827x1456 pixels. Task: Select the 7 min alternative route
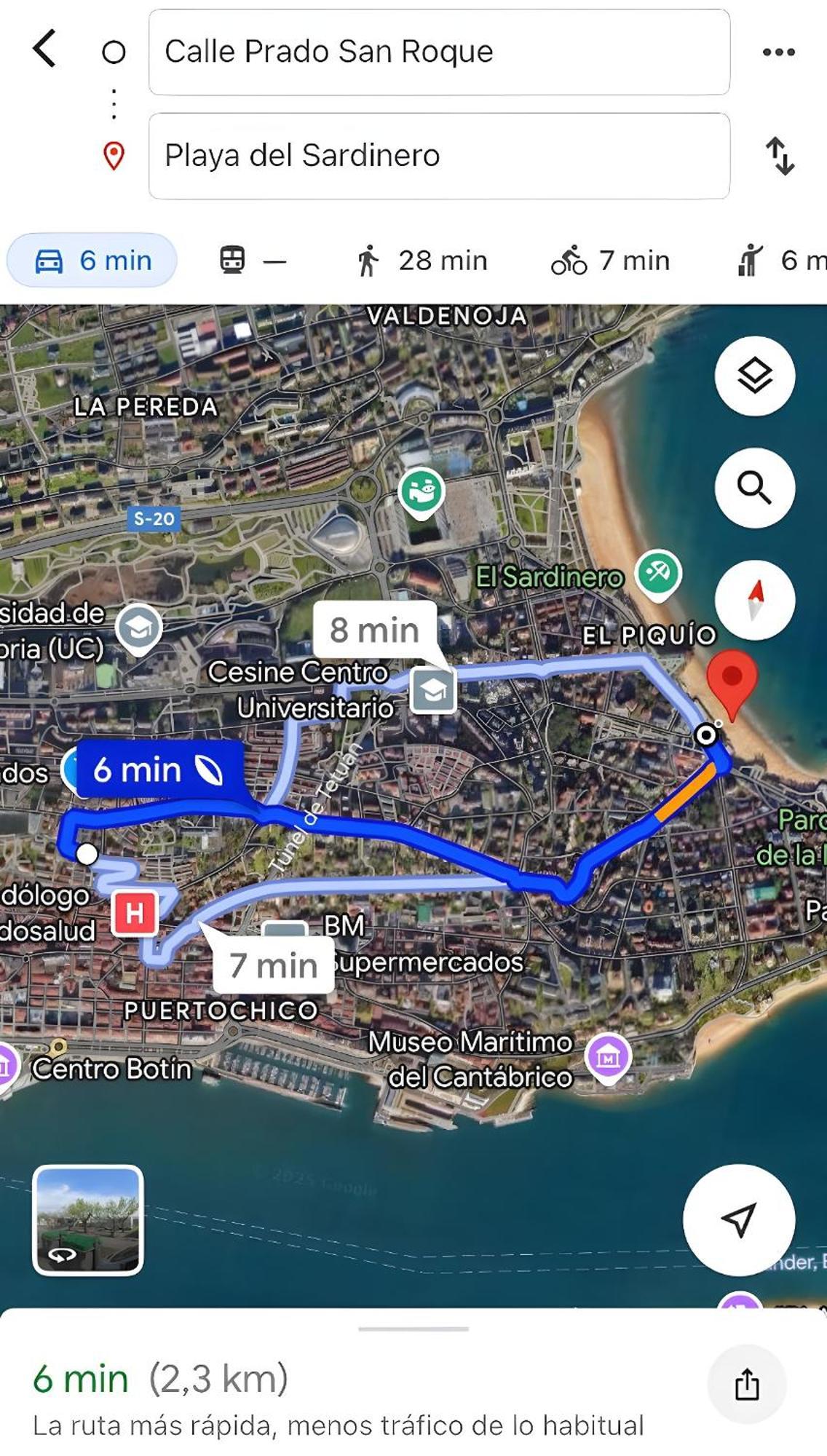[x=274, y=966]
